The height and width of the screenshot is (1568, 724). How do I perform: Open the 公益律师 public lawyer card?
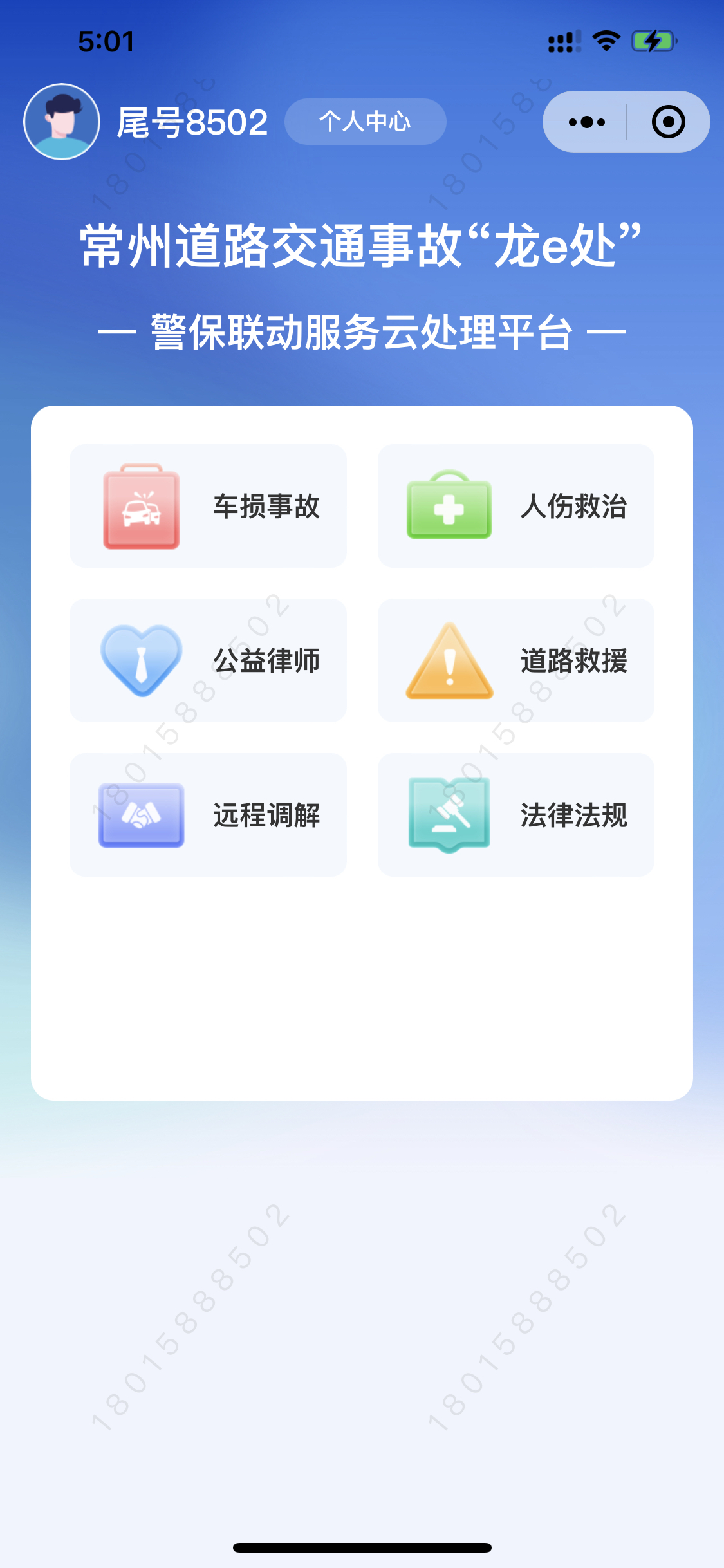(208, 660)
